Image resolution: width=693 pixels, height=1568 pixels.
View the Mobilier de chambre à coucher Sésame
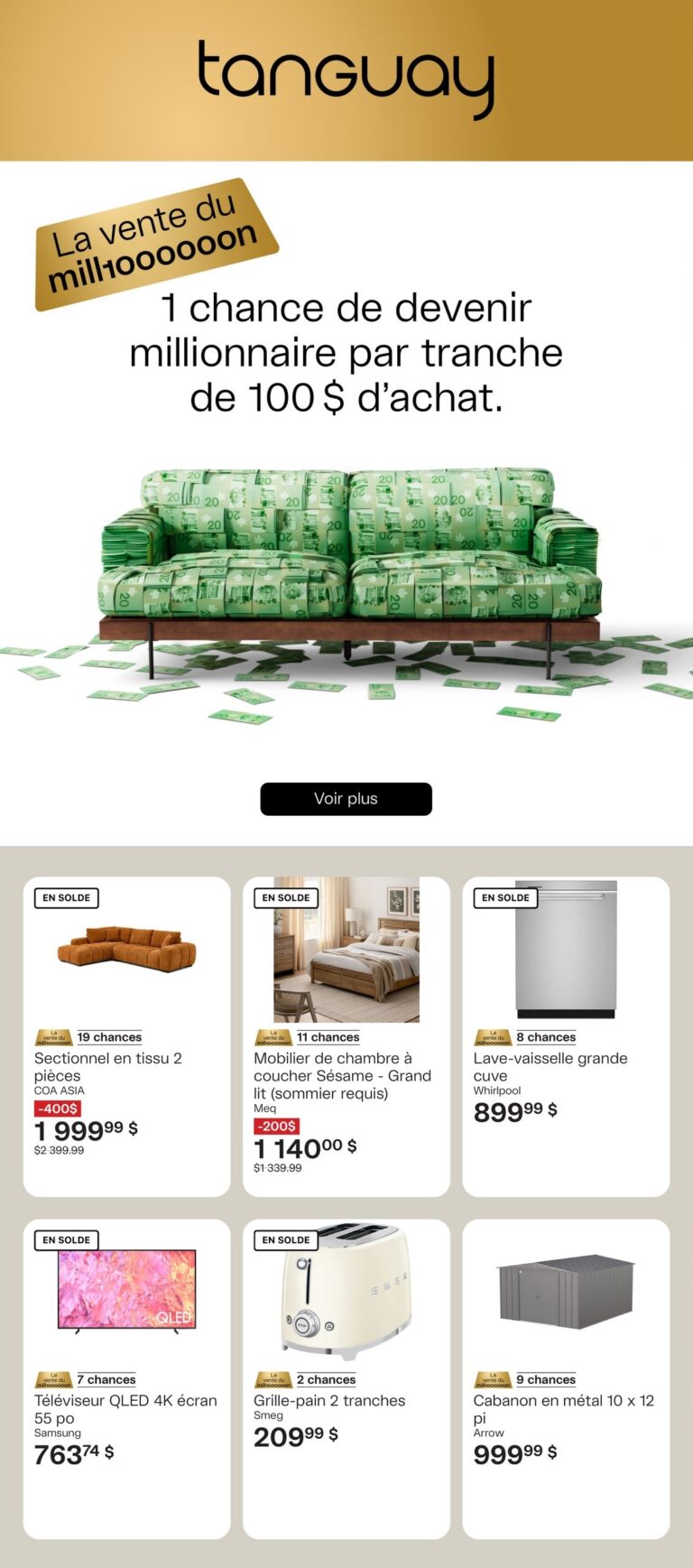pos(346,1035)
